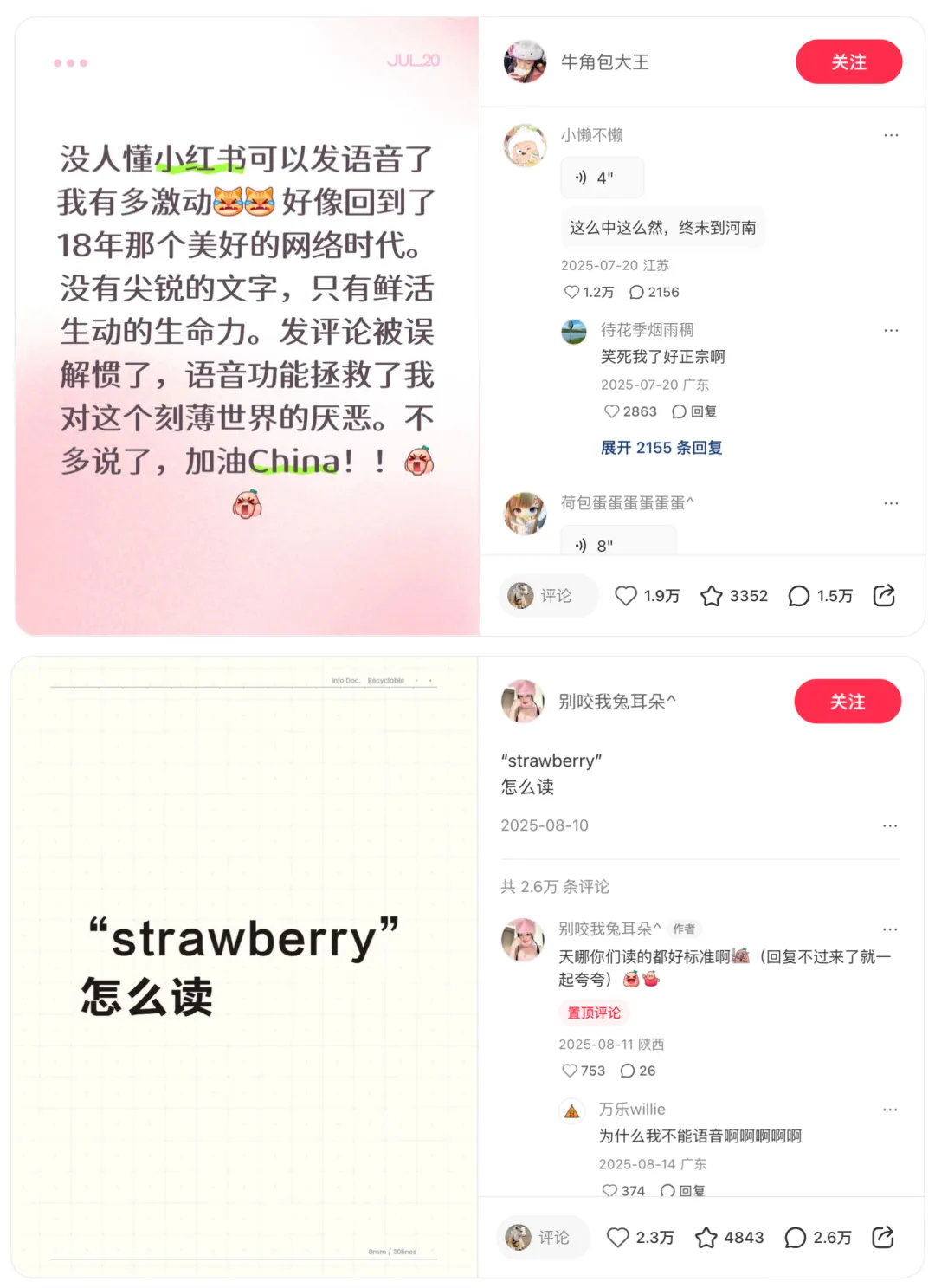The image size is (935, 1288).
Task: Open more options for 小懒不懒's comment
Action: point(891,136)
